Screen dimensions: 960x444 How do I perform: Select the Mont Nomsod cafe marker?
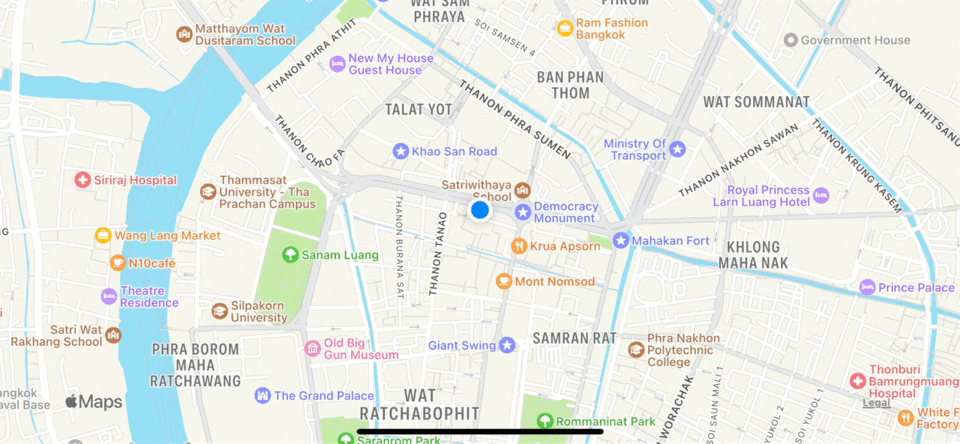[503, 281]
